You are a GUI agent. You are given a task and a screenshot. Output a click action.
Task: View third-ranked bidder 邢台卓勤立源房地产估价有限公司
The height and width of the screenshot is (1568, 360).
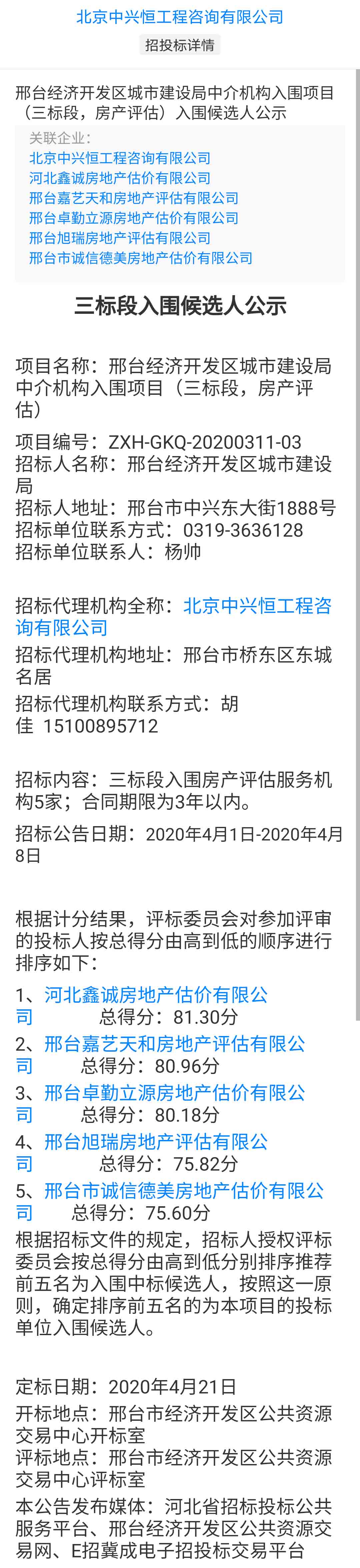(174, 1093)
